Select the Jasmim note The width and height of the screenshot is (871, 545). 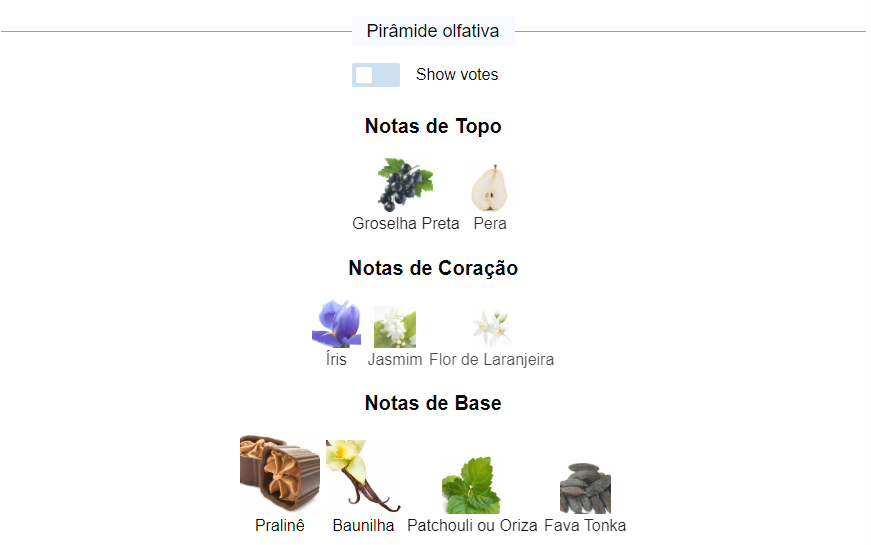click(394, 329)
